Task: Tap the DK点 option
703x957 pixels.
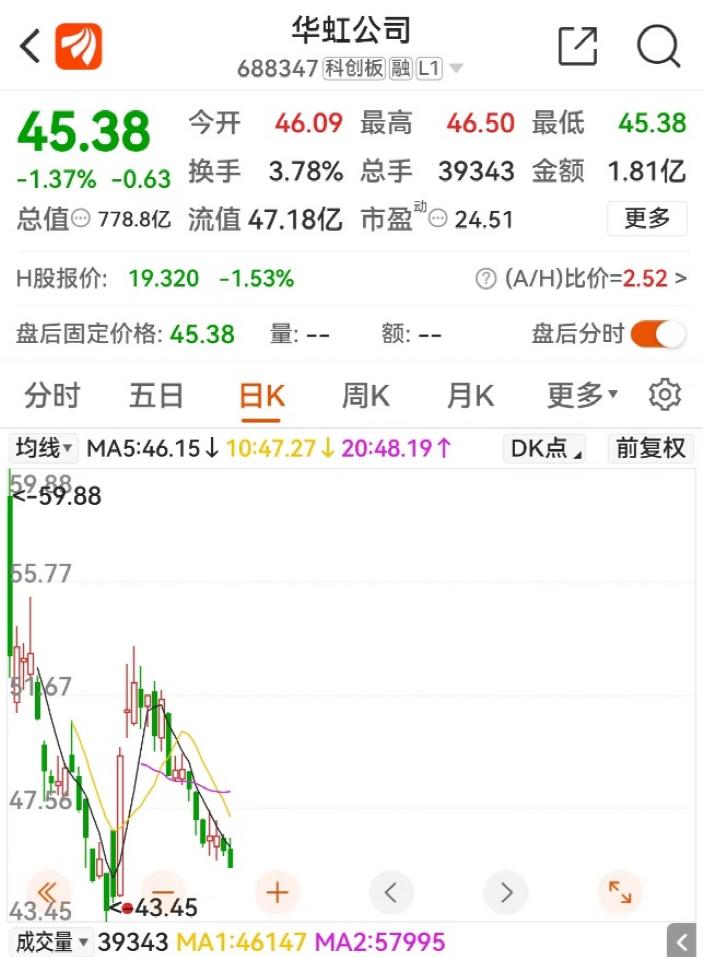Action: tap(545, 449)
